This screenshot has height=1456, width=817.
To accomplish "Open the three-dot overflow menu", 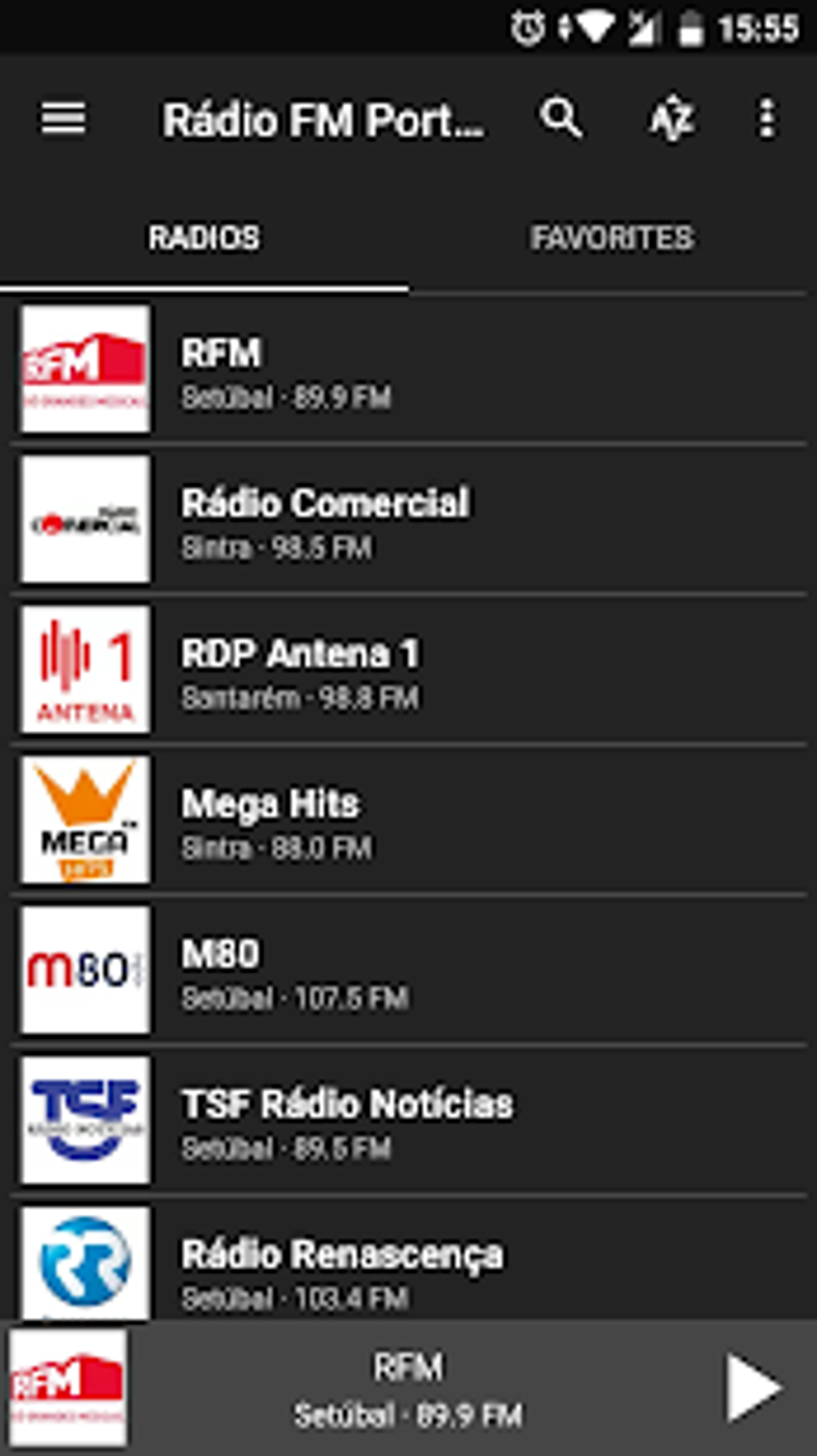I will point(767,120).
